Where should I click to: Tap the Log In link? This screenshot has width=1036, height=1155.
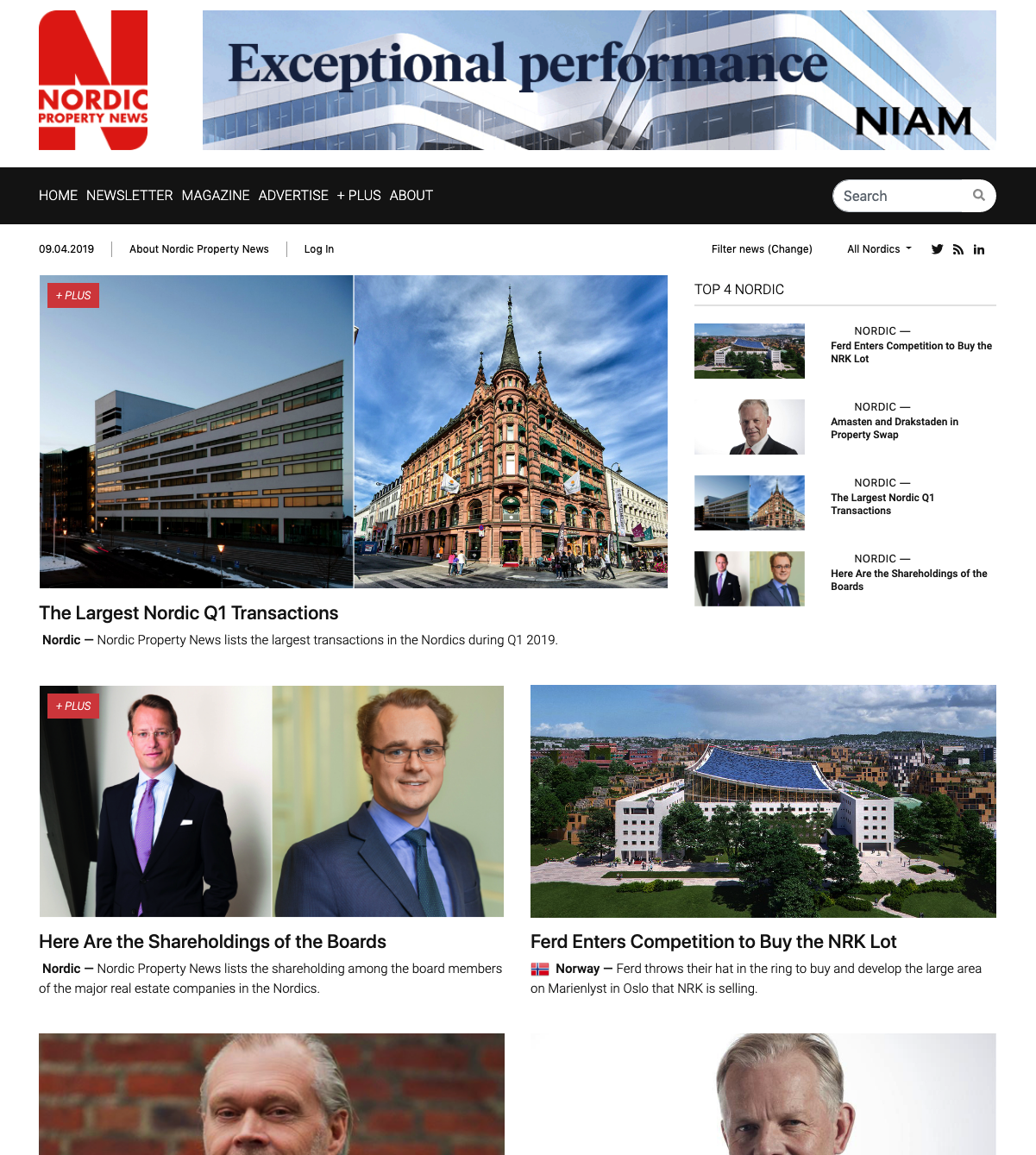[318, 249]
